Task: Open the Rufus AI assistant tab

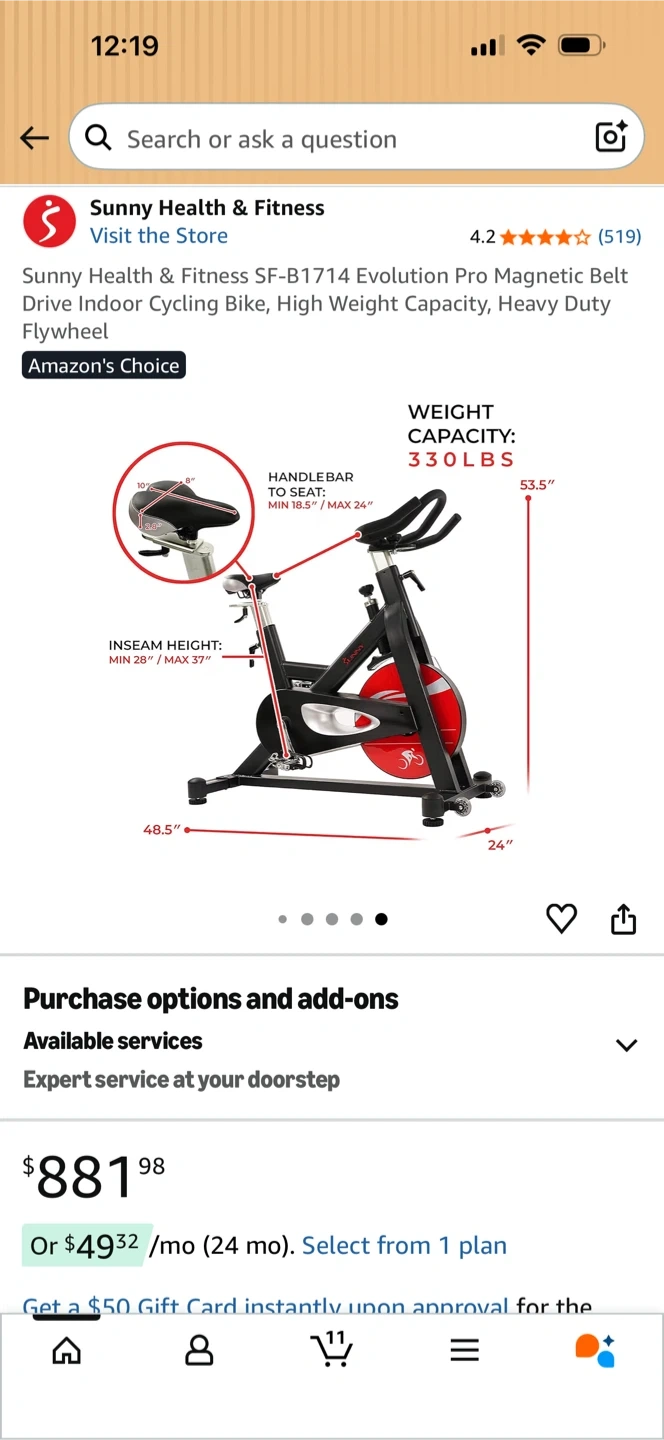Action: pyautogui.click(x=596, y=1350)
